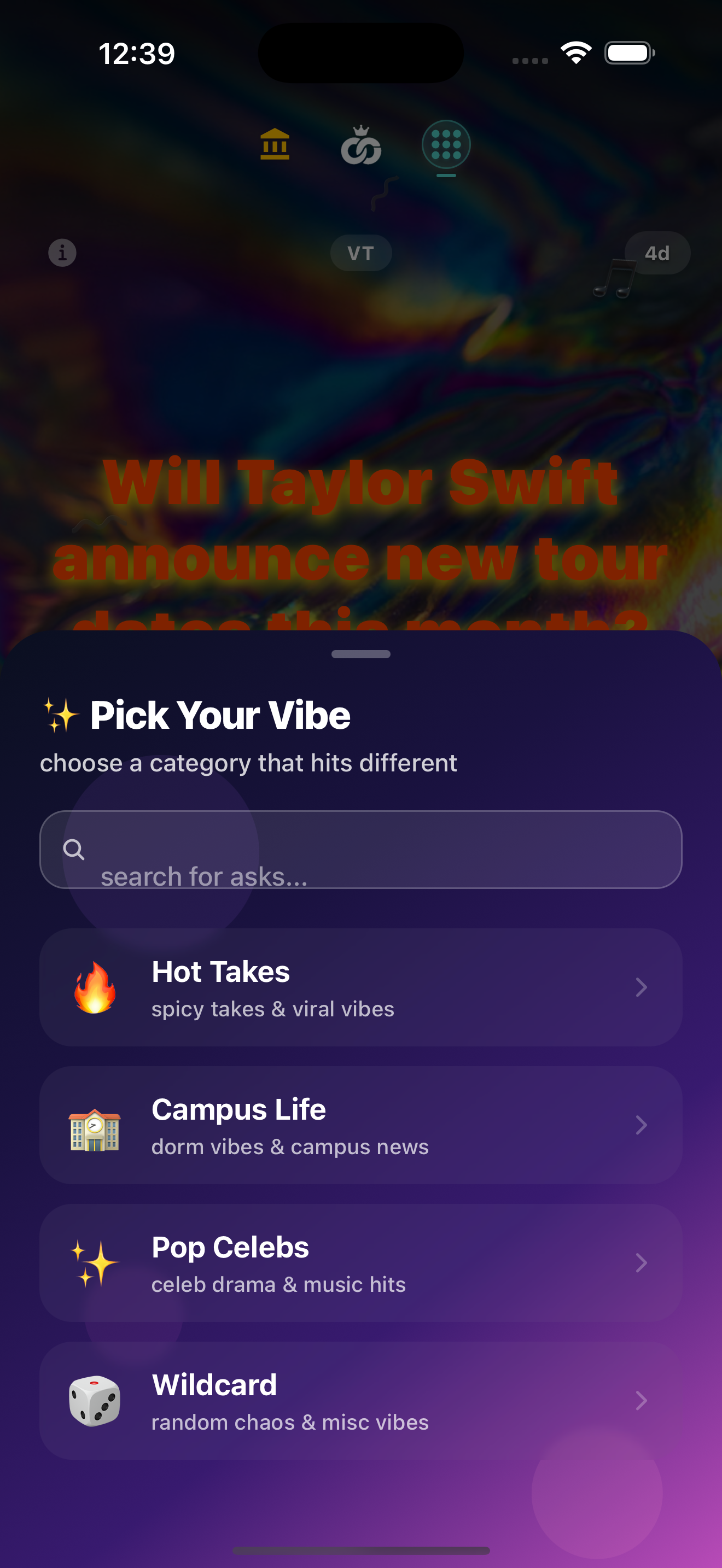Screen dimensions: 722x1568
Task: Tap the 4d time badge
Action: [x=656, y=253]
